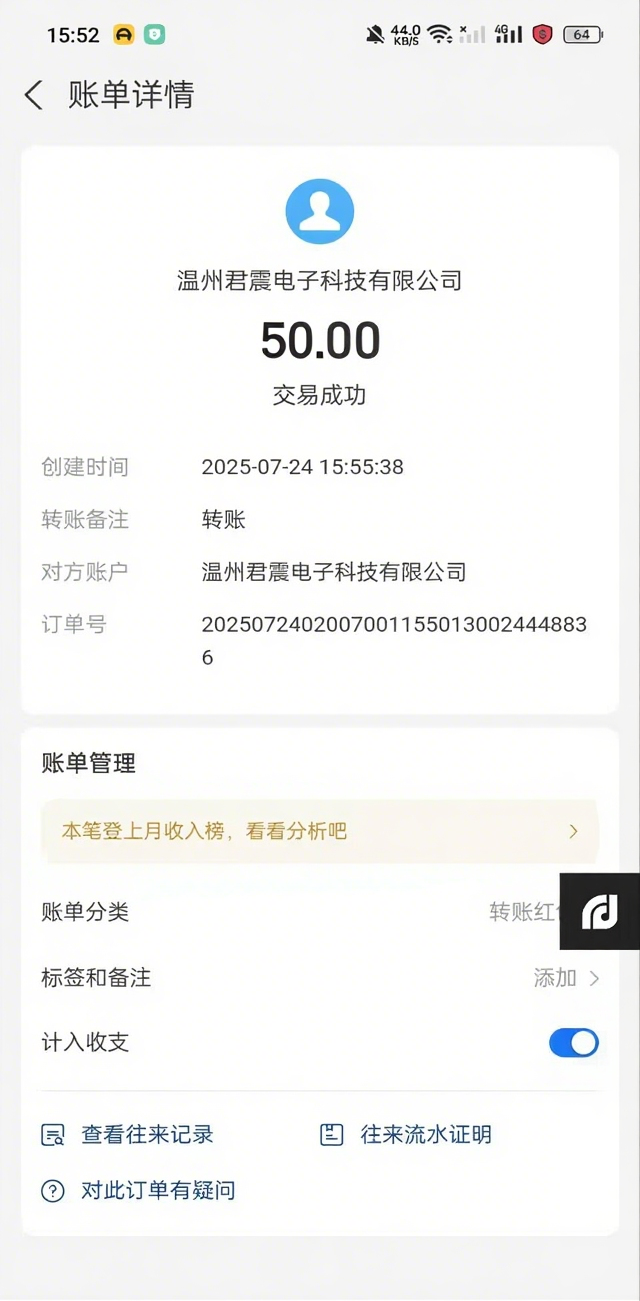Tap 对此订单有疑问

[139, 1191]
